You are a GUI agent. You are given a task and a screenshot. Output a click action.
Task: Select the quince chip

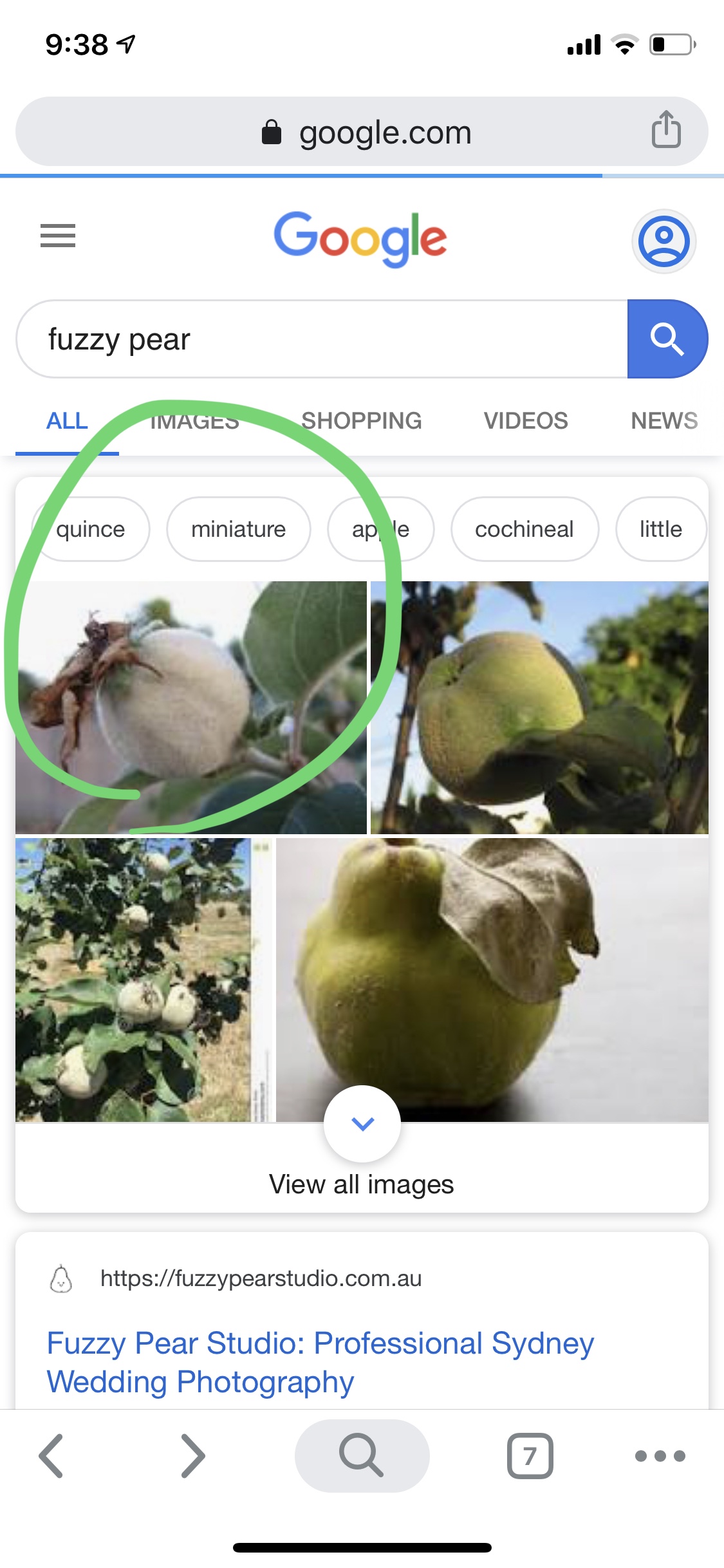91,529
